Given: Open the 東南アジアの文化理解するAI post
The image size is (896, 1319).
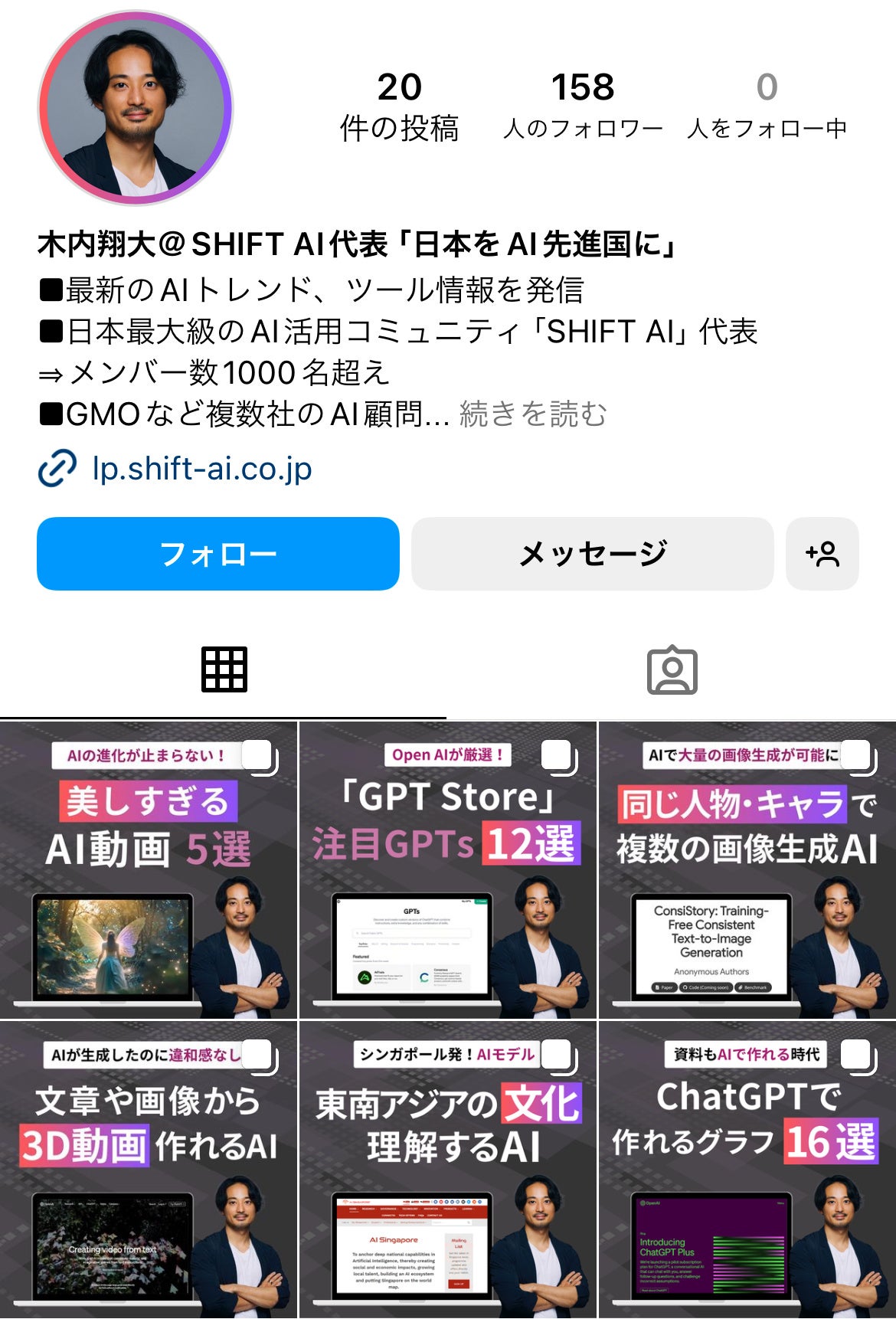Looking at the screenshot, I should (447, 1170).
